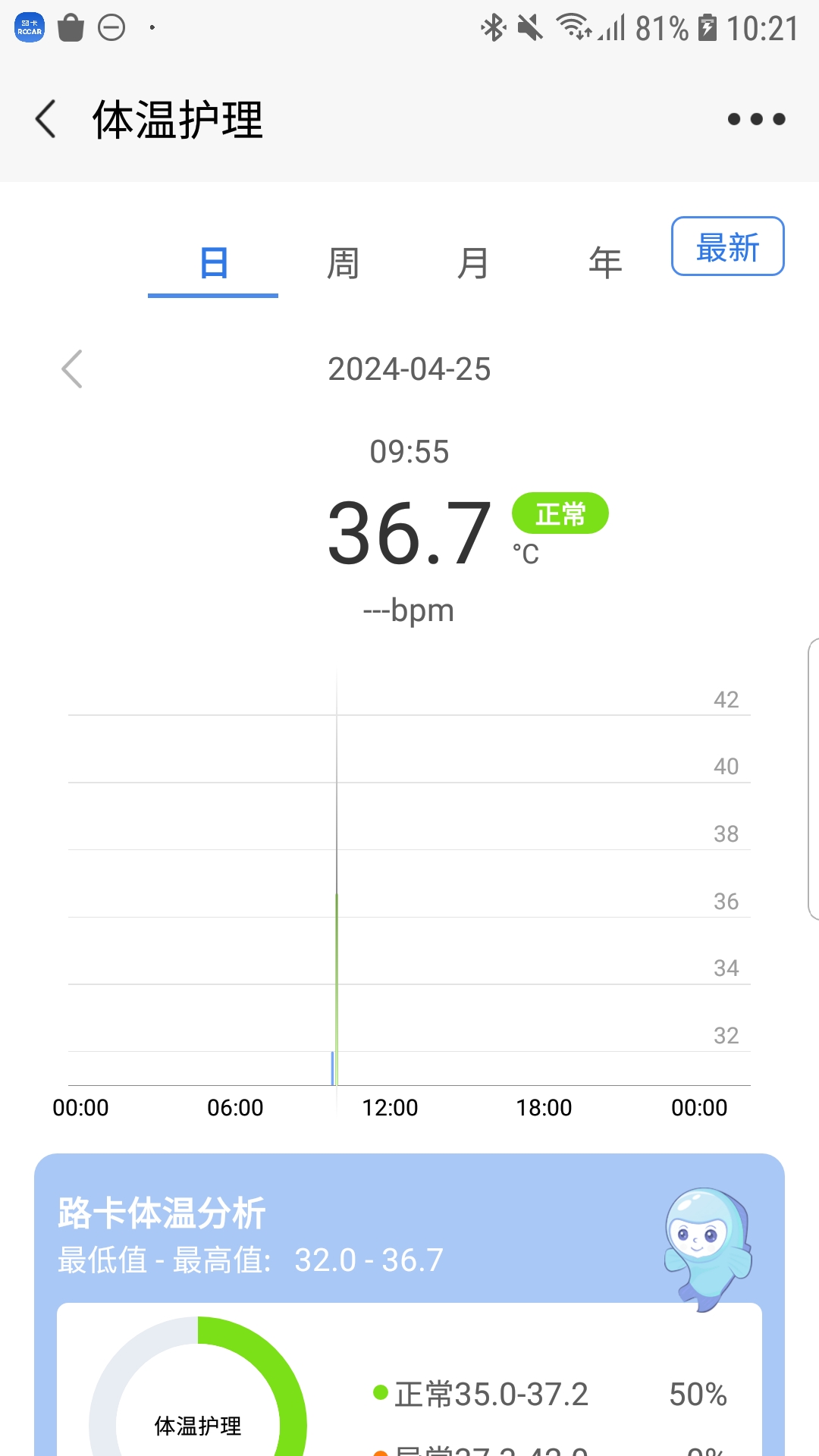Open the 月 view
The image size is (819, 1456).
tap(472, 262)
